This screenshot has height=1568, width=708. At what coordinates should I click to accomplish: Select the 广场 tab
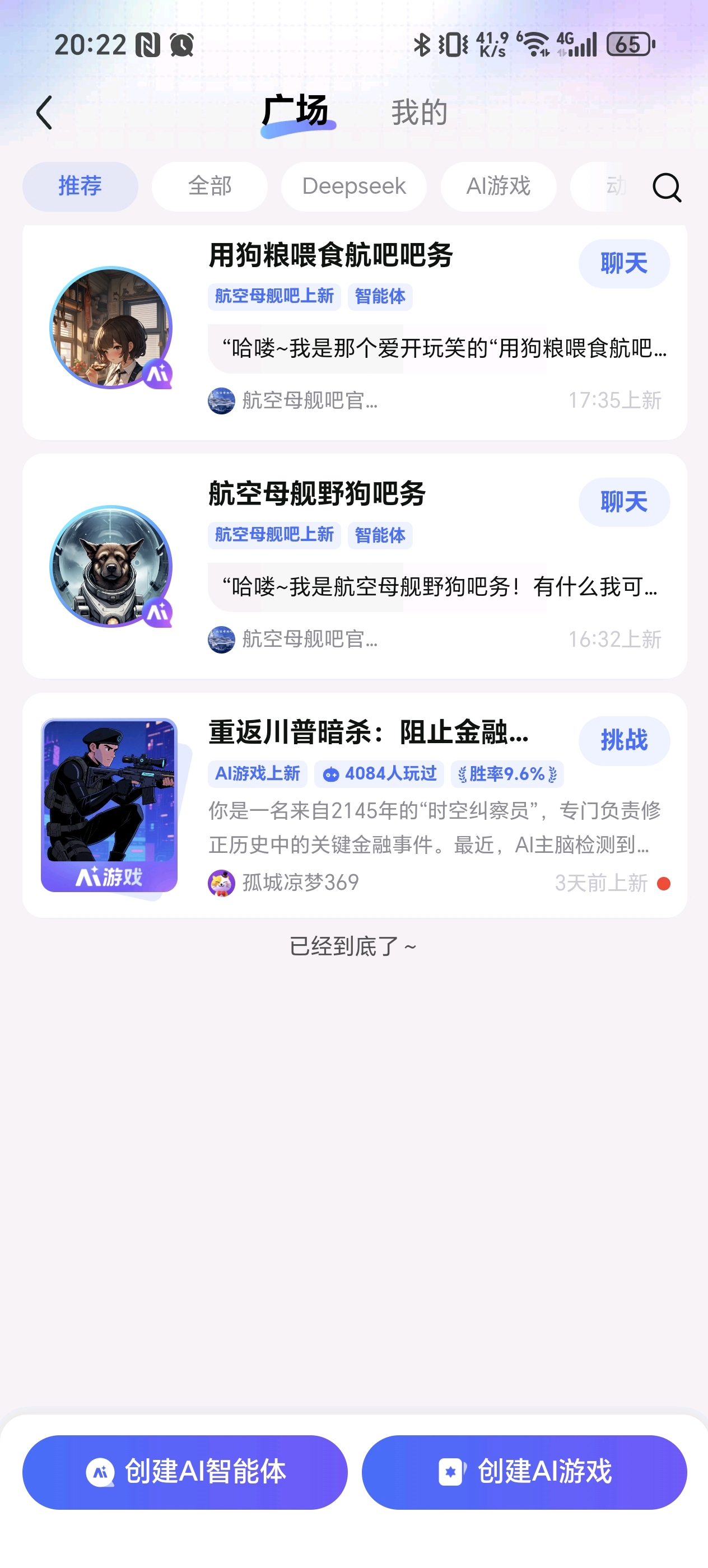pos(296,113)
